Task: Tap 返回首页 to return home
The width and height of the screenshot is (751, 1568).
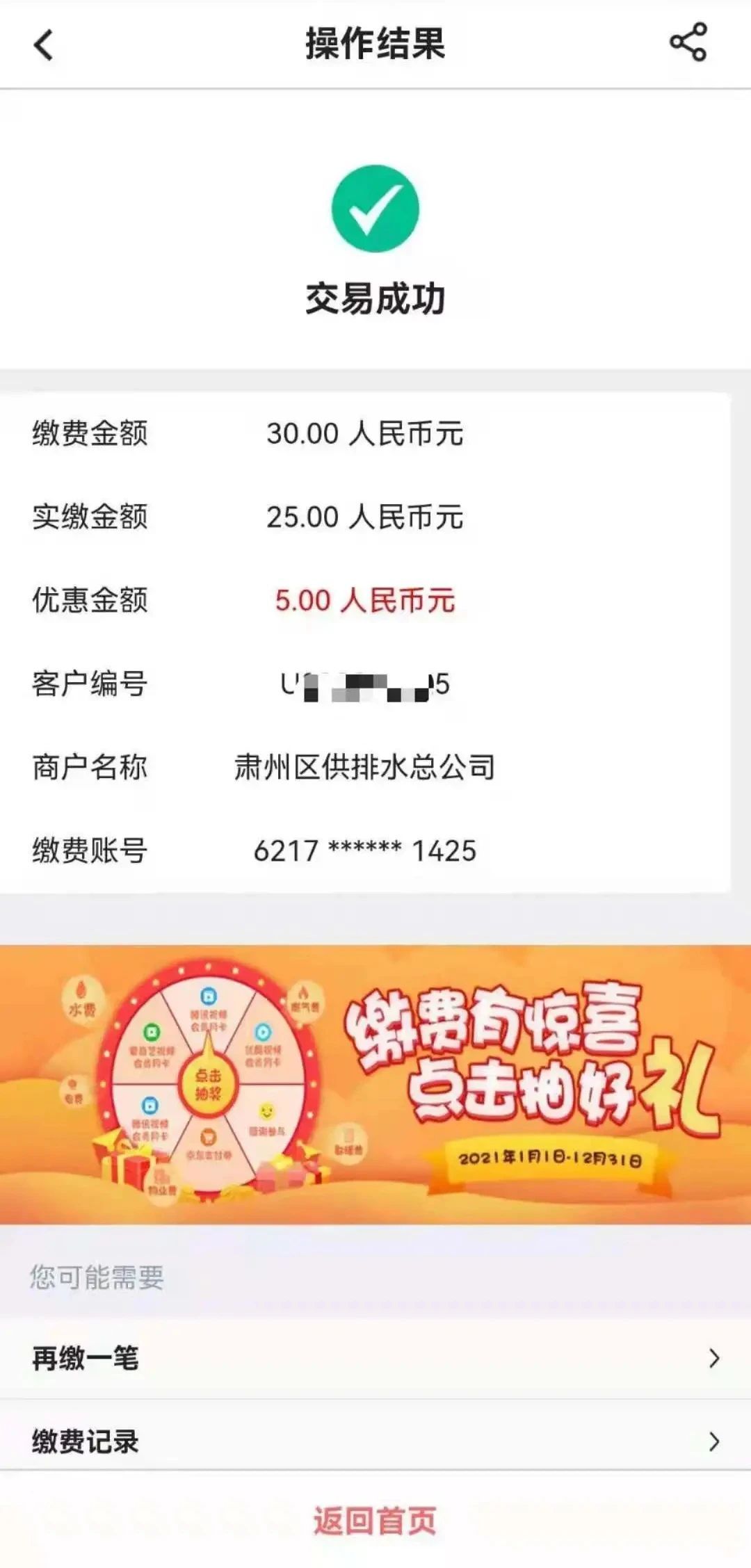Action: [375, 1521]
